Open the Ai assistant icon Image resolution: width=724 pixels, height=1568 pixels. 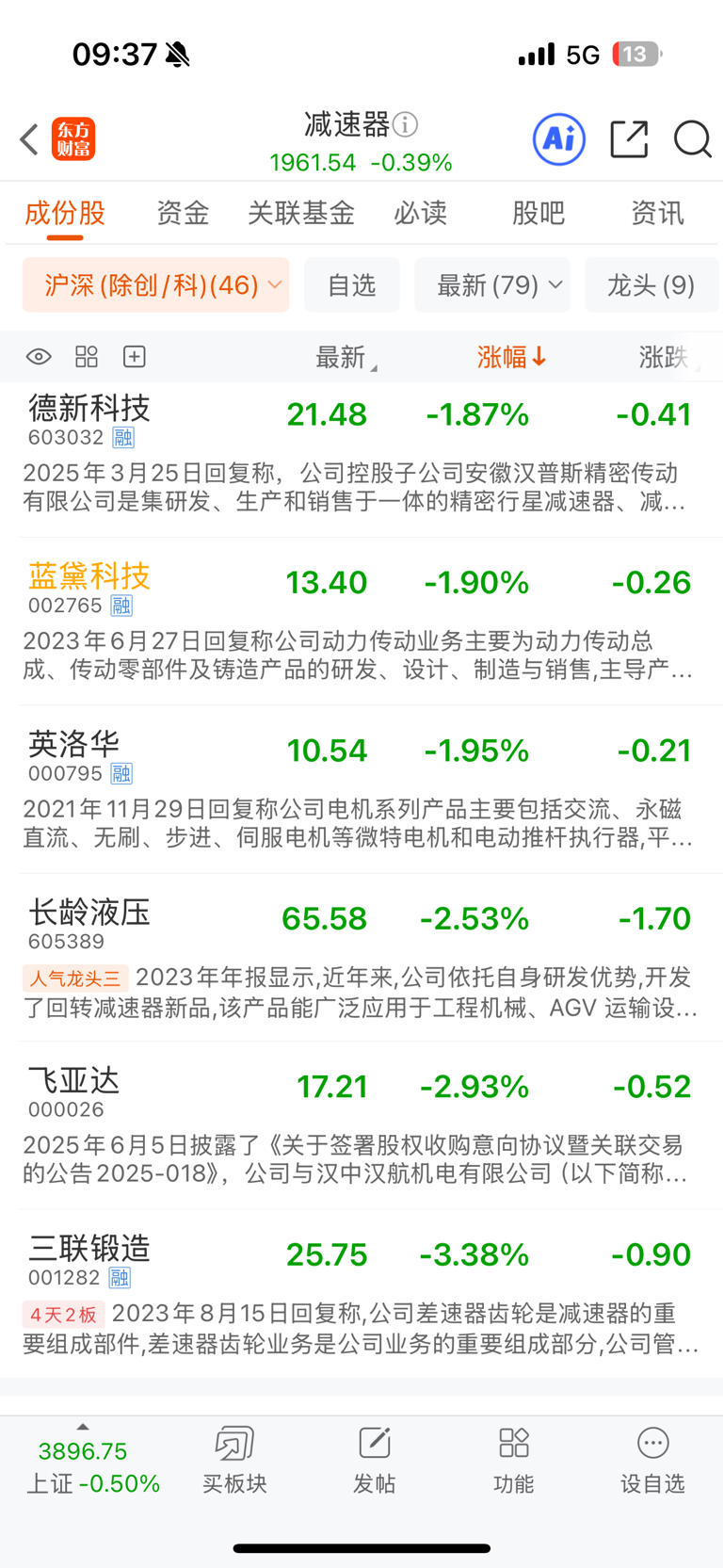(x=559, y=139)
